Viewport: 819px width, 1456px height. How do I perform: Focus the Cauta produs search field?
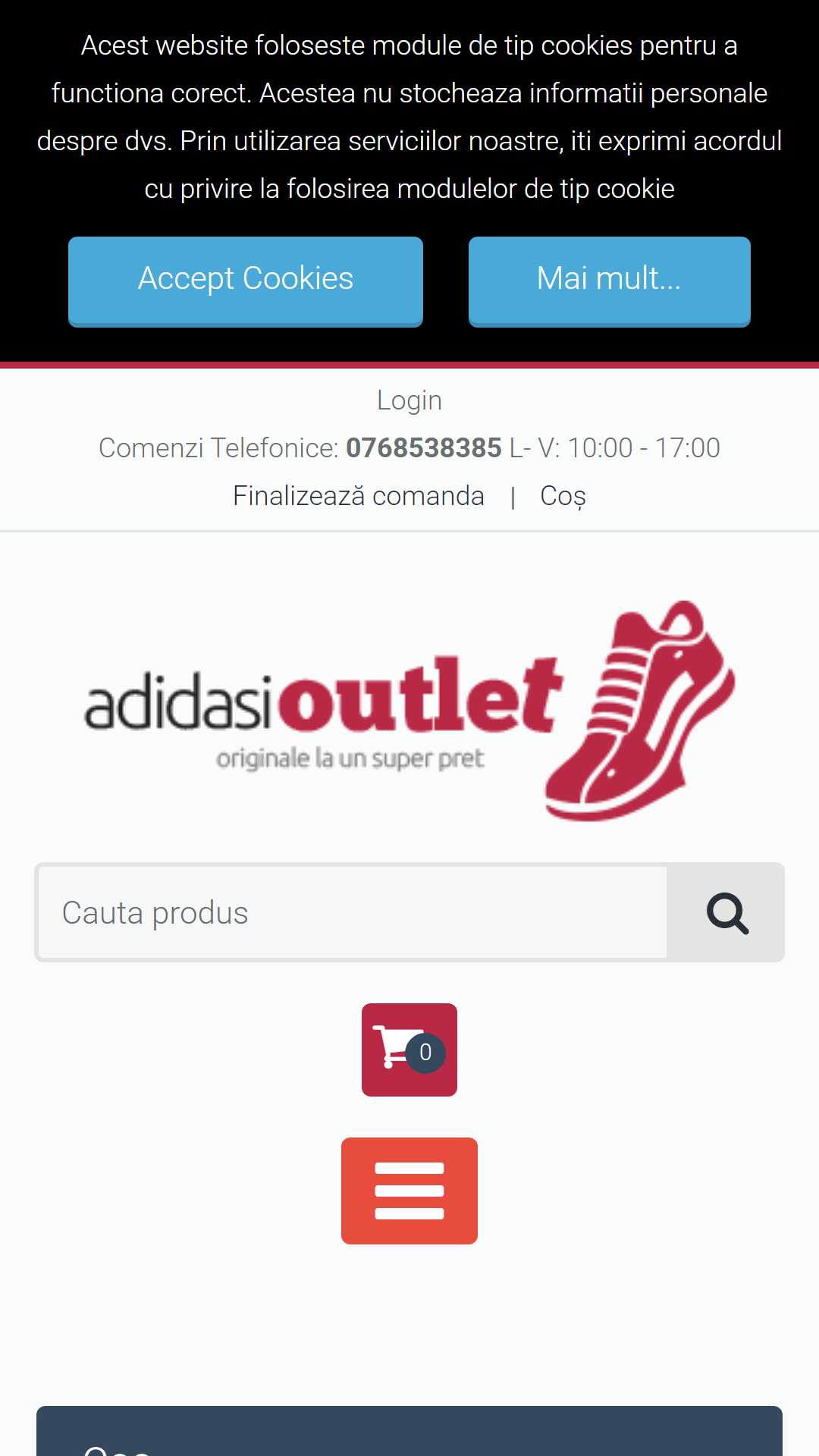coord(353,912)
